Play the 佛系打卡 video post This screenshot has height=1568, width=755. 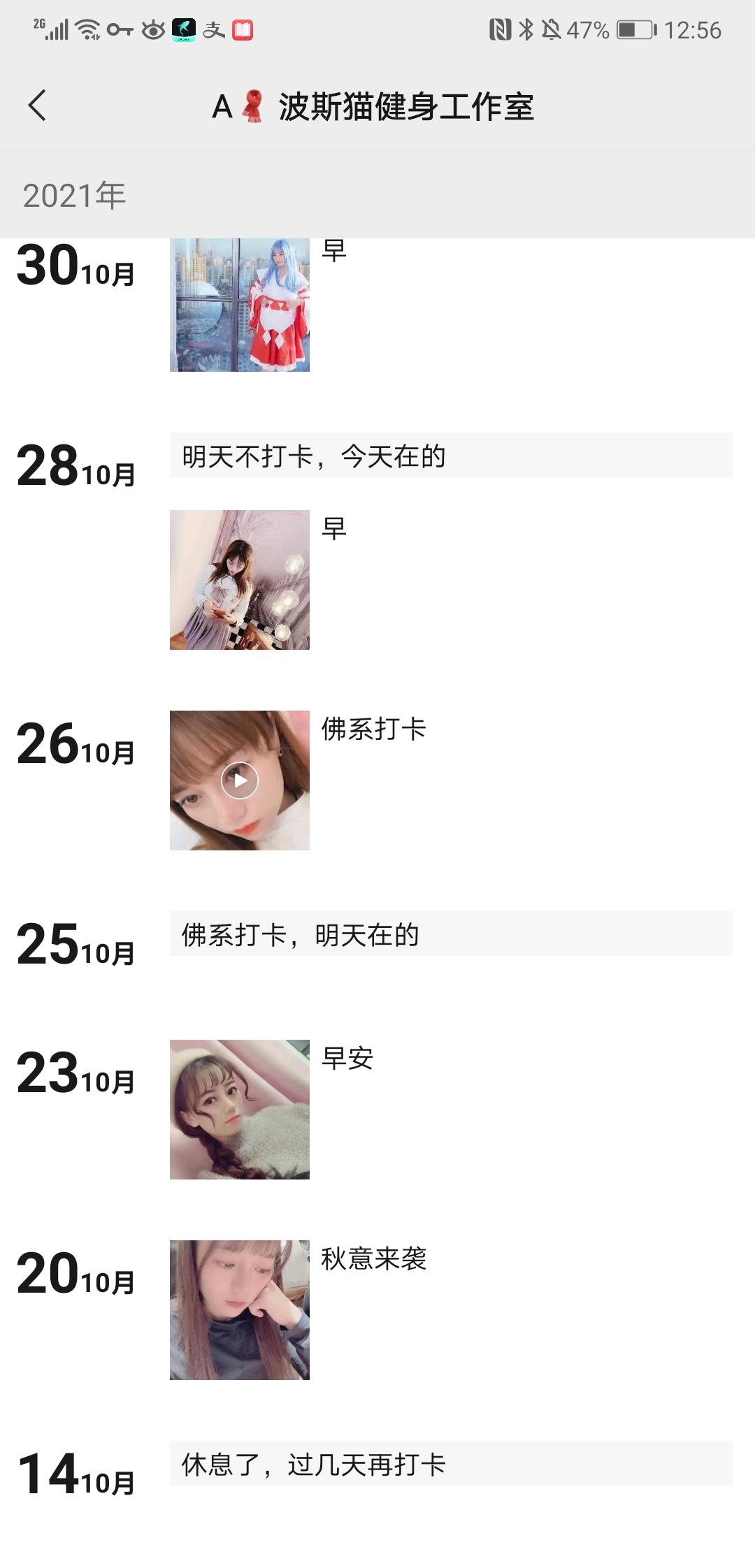[x=239, y=781]
